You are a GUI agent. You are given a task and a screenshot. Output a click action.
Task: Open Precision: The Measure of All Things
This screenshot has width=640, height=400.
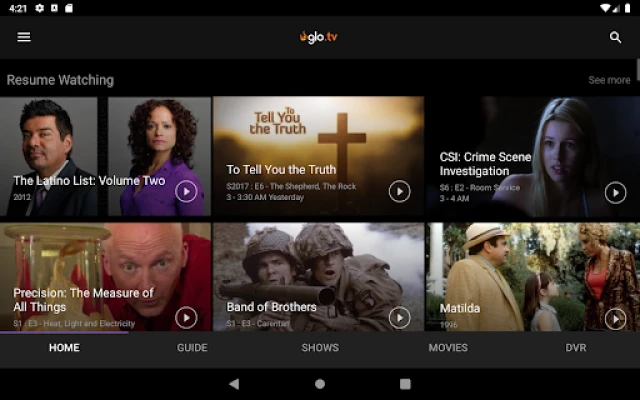pos(105,276)
